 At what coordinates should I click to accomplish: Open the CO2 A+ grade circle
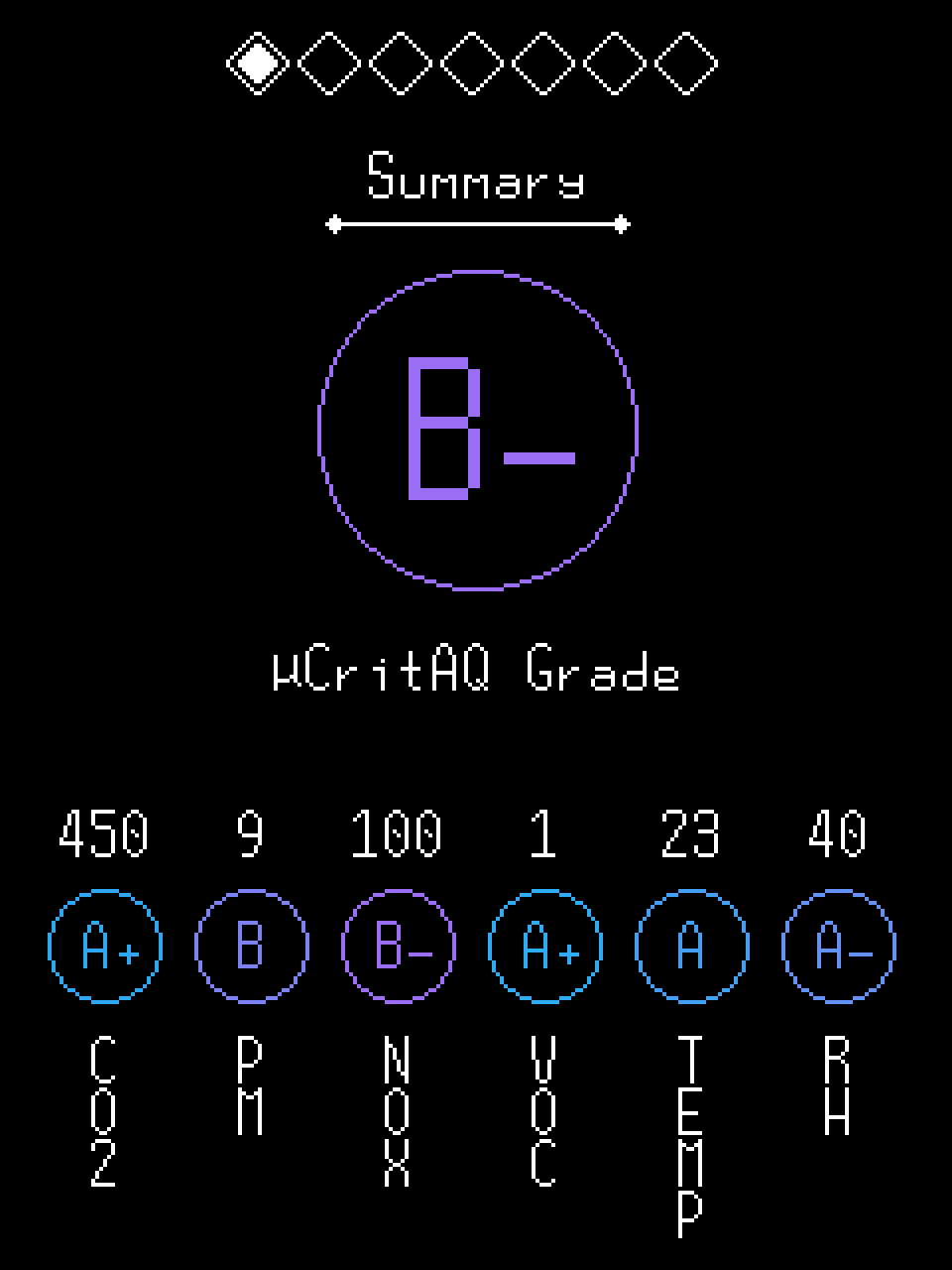[x=104, y=946]
